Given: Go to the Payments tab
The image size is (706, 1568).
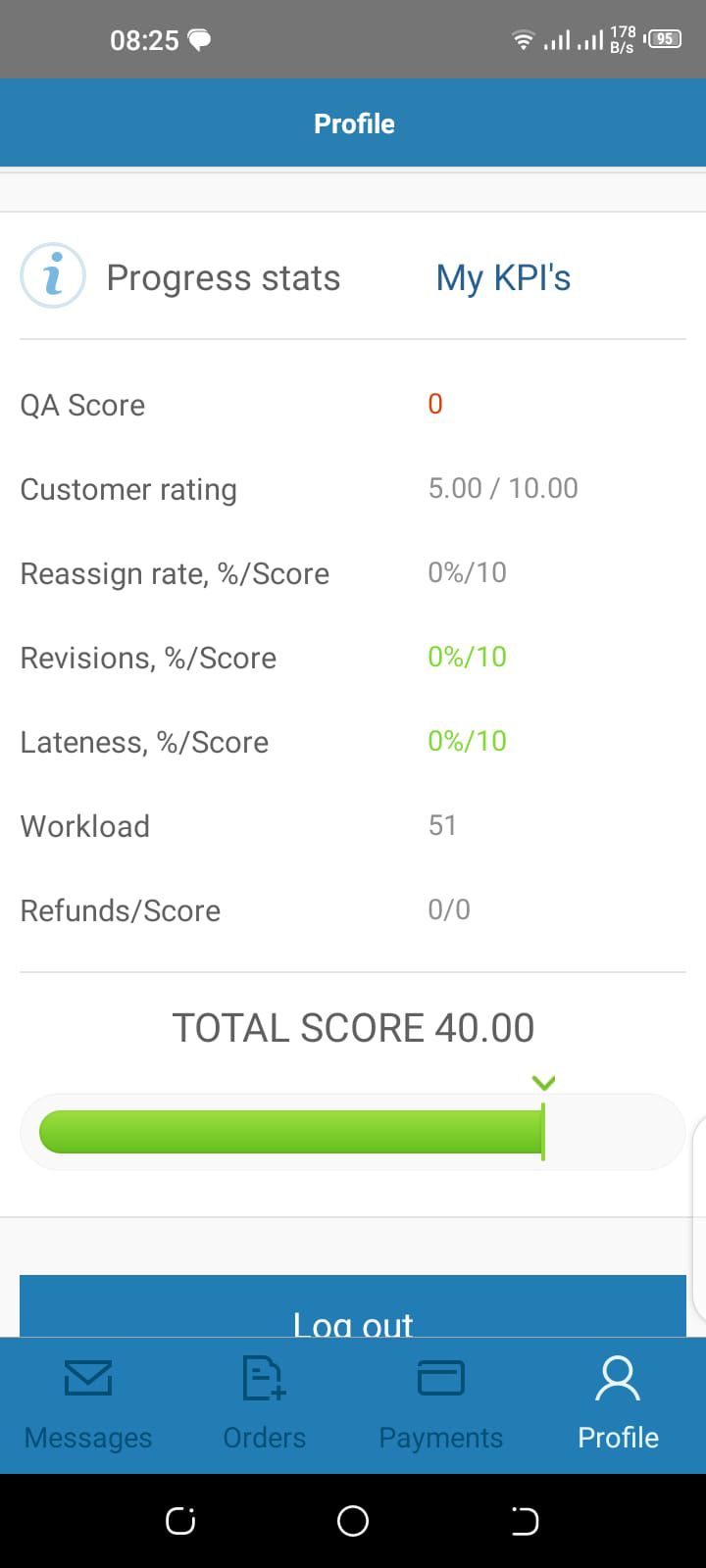Looking at the screenshot, I should (x=441, y=1403).
